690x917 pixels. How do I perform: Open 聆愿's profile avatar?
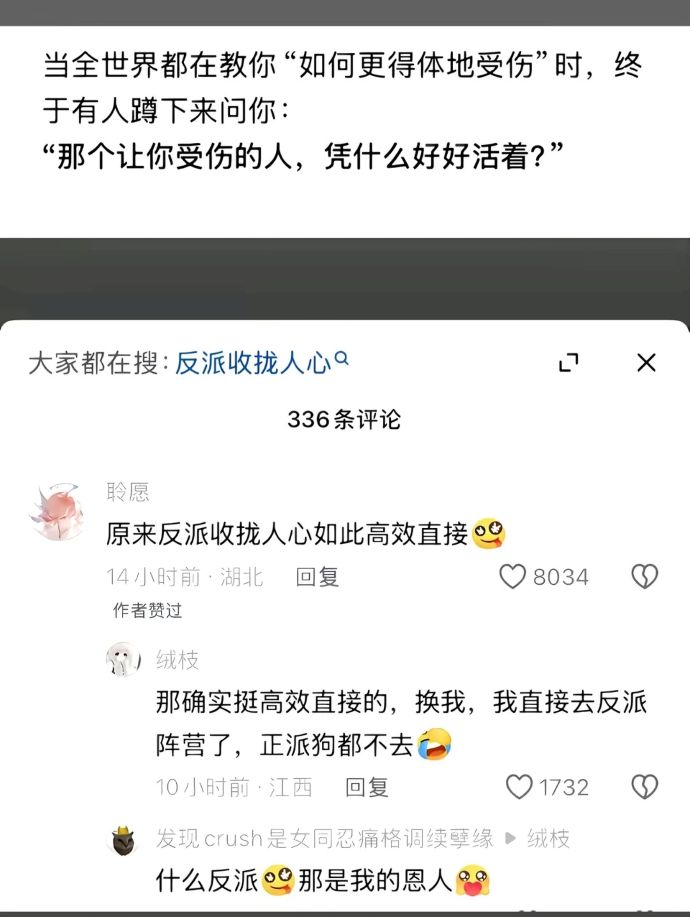pyautogui.click(x=56, y=512)
